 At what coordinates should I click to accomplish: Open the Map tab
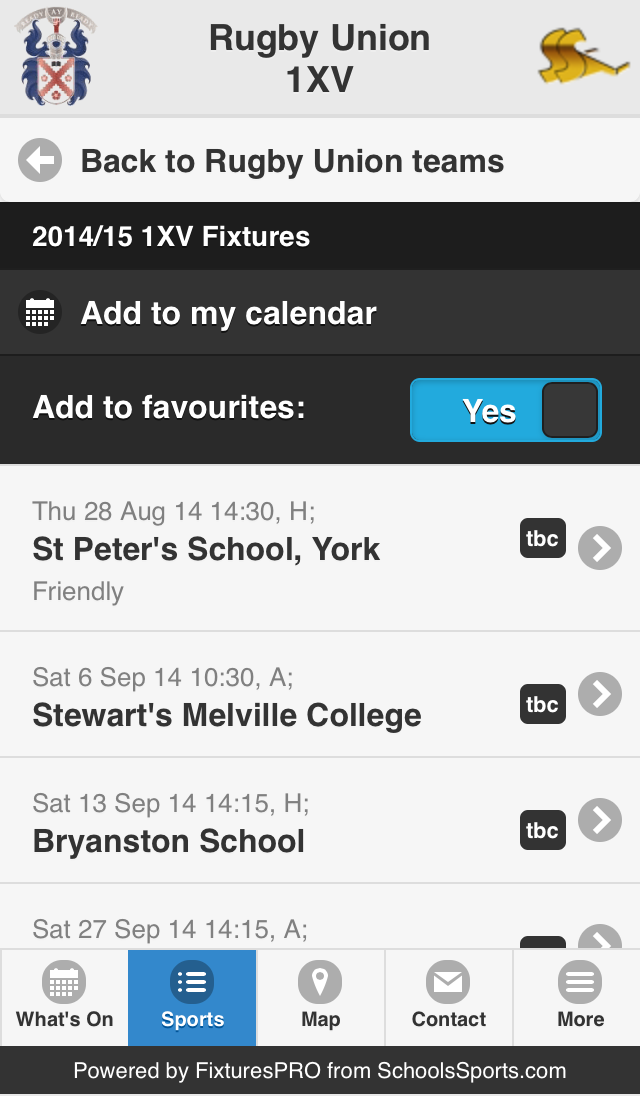click(320, 997)
